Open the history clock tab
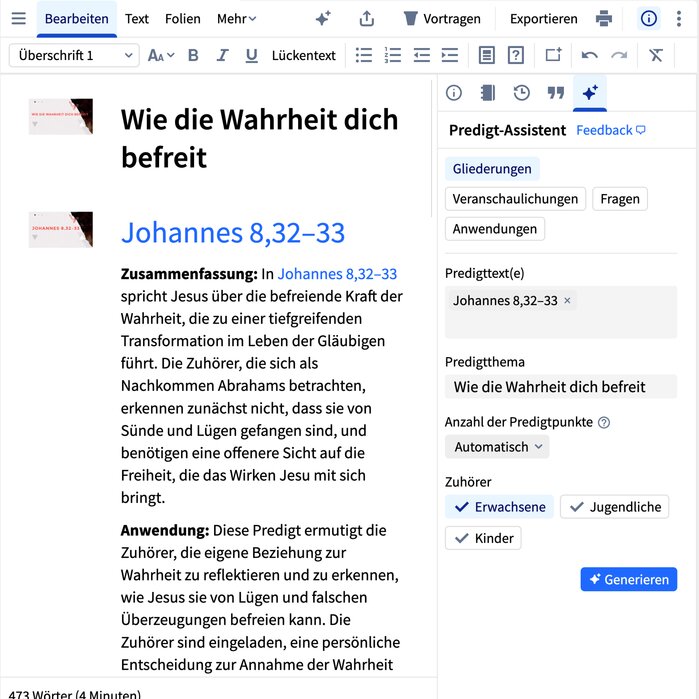Viewport: 699px width, 699px height. point(521,93)
